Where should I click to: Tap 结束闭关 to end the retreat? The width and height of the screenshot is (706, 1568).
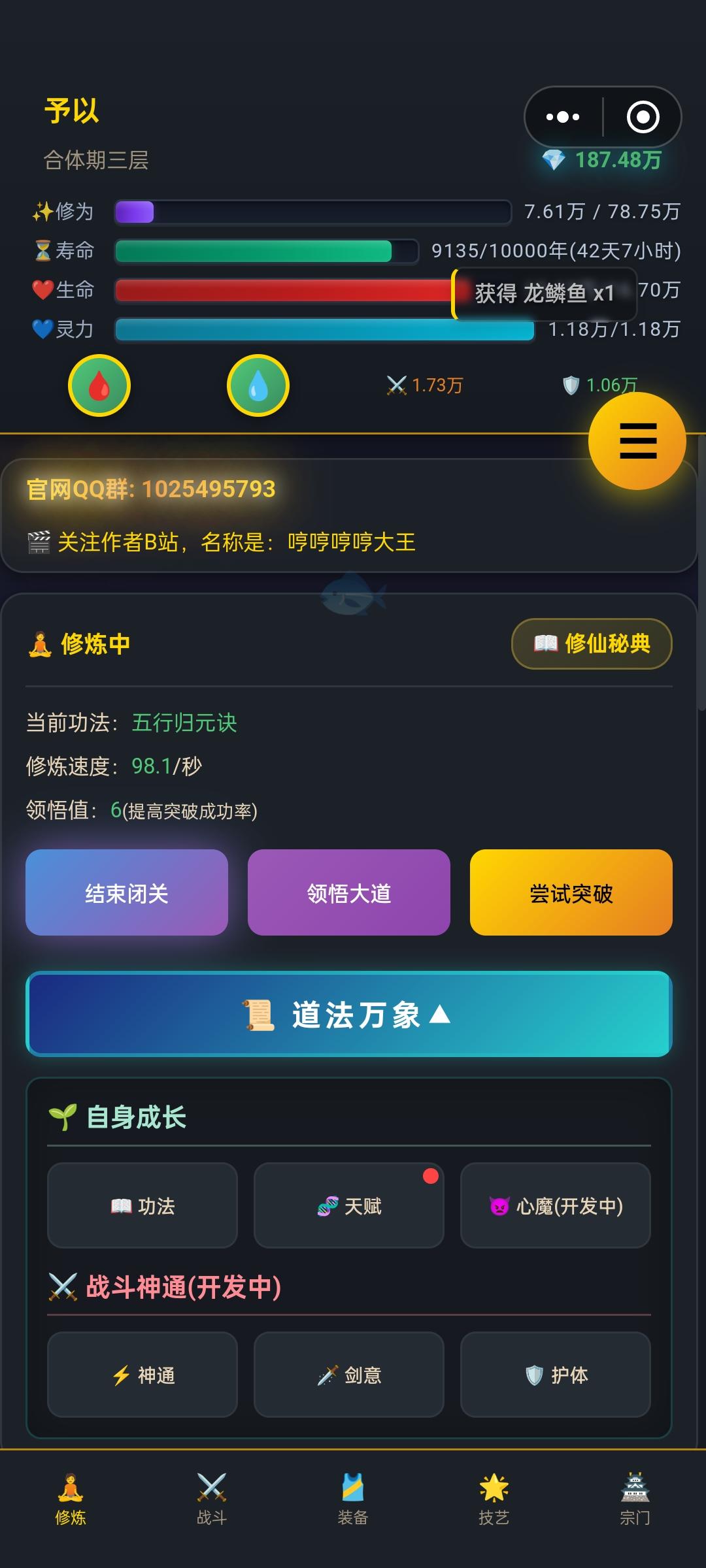[x=127, y=892]
